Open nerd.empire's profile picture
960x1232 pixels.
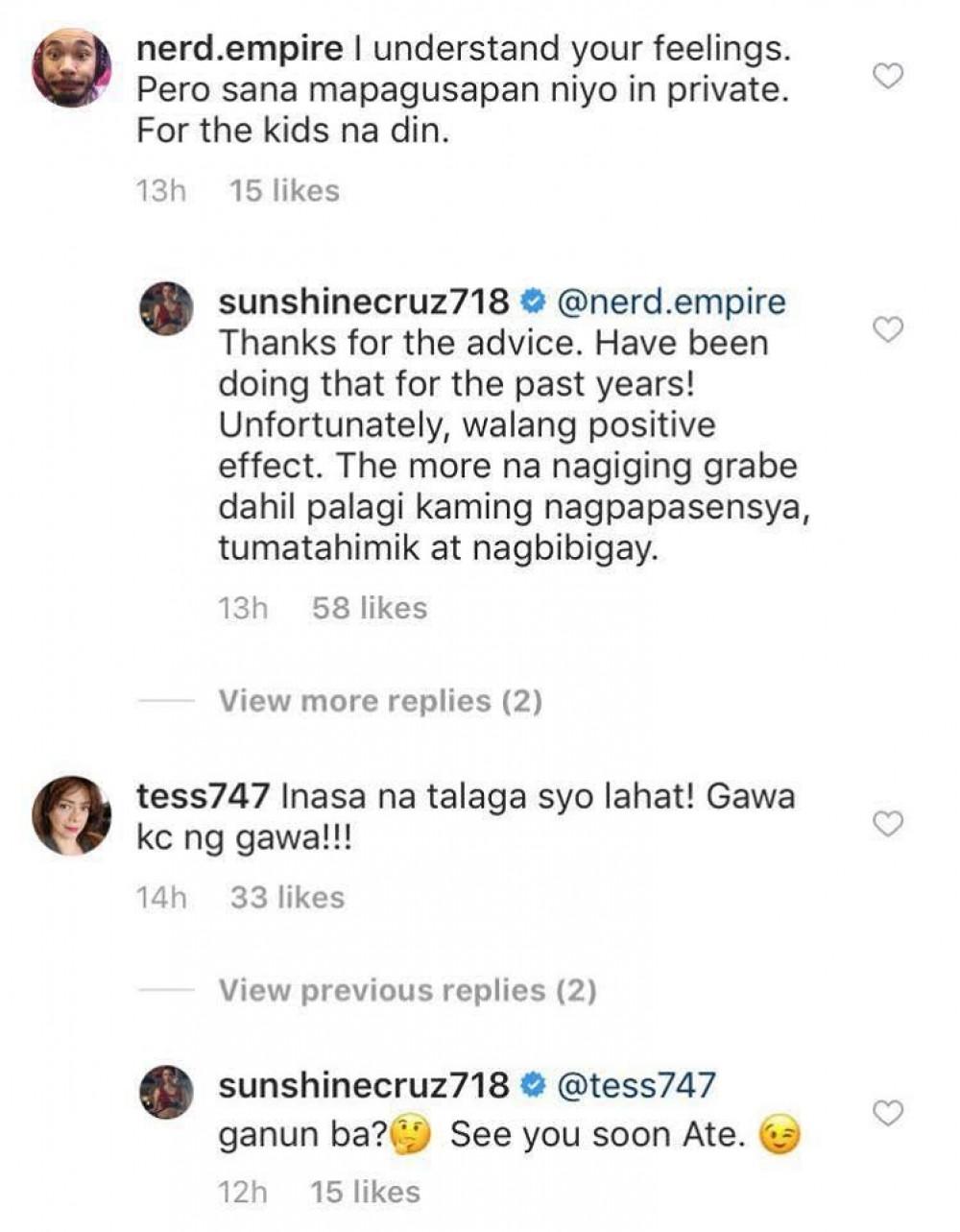[x=72, y=68]
